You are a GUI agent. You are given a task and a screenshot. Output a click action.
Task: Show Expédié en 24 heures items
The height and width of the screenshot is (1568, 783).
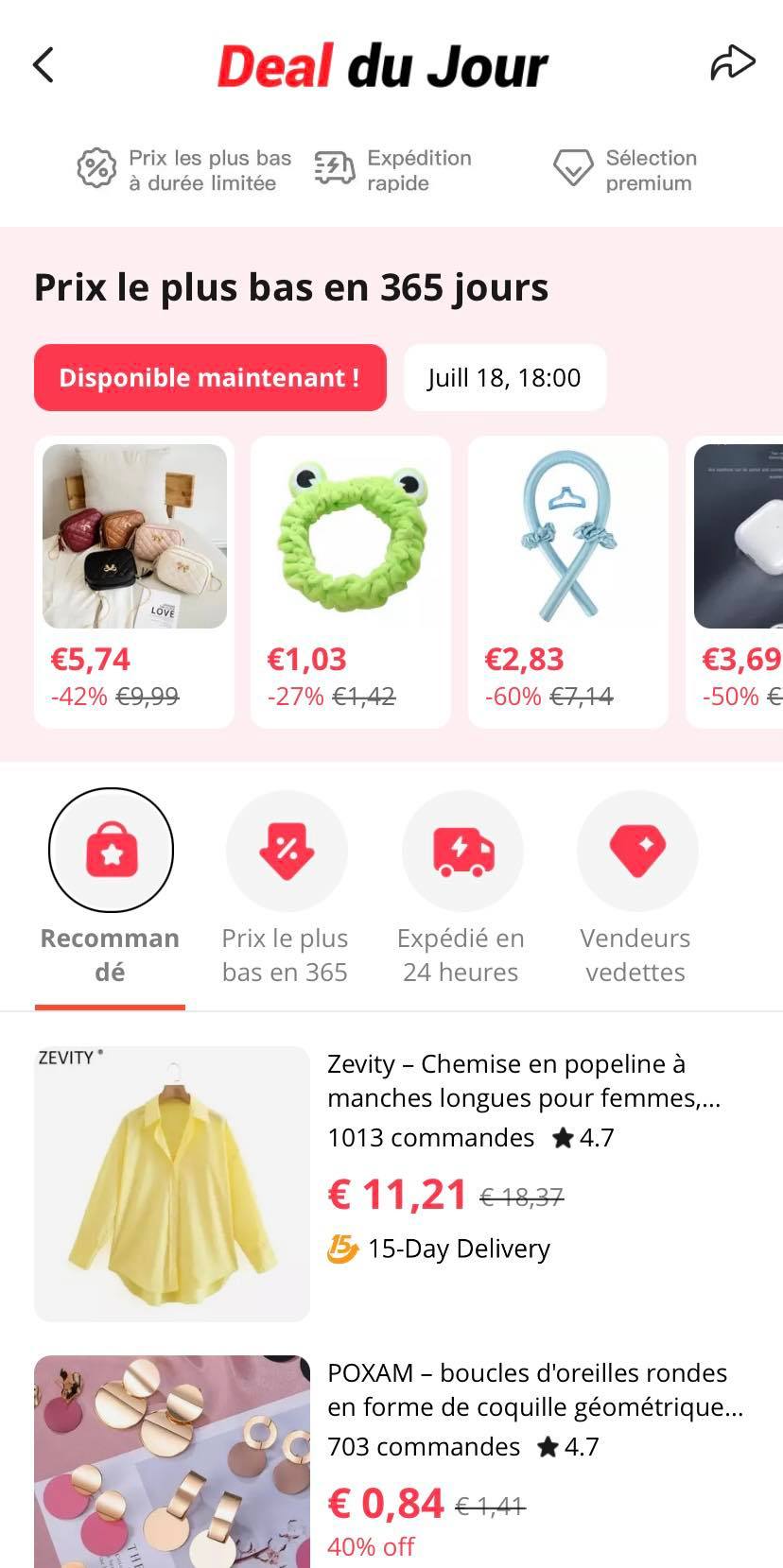coord(461,888)
